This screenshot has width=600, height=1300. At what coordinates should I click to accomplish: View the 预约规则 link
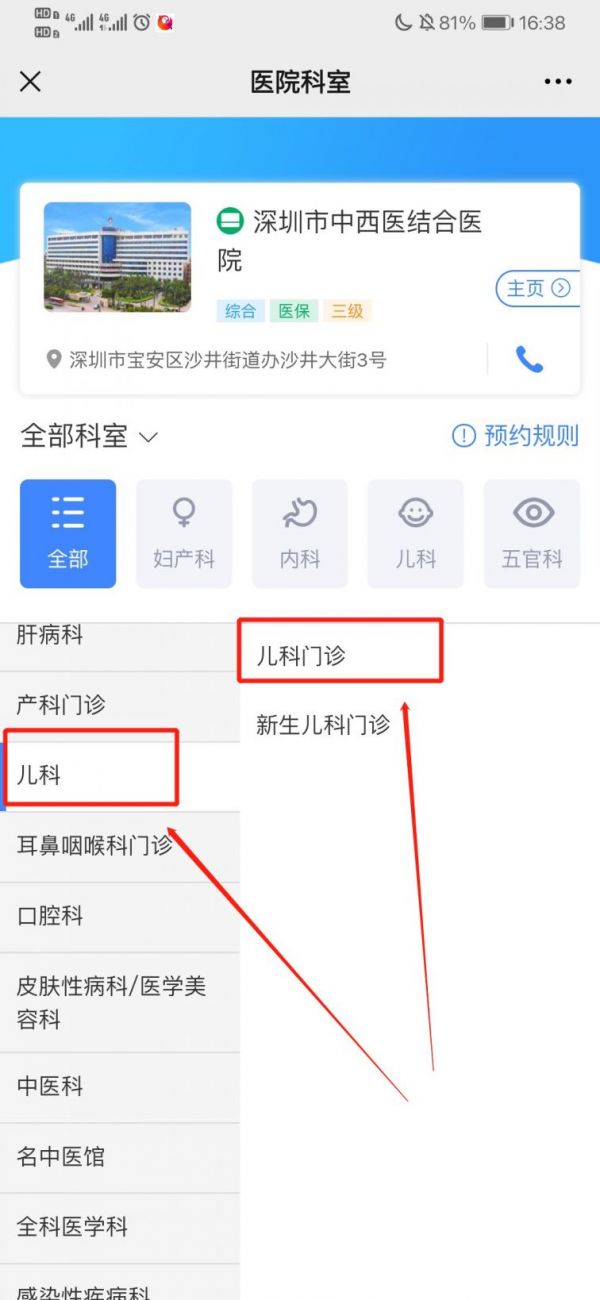(515, 436)
